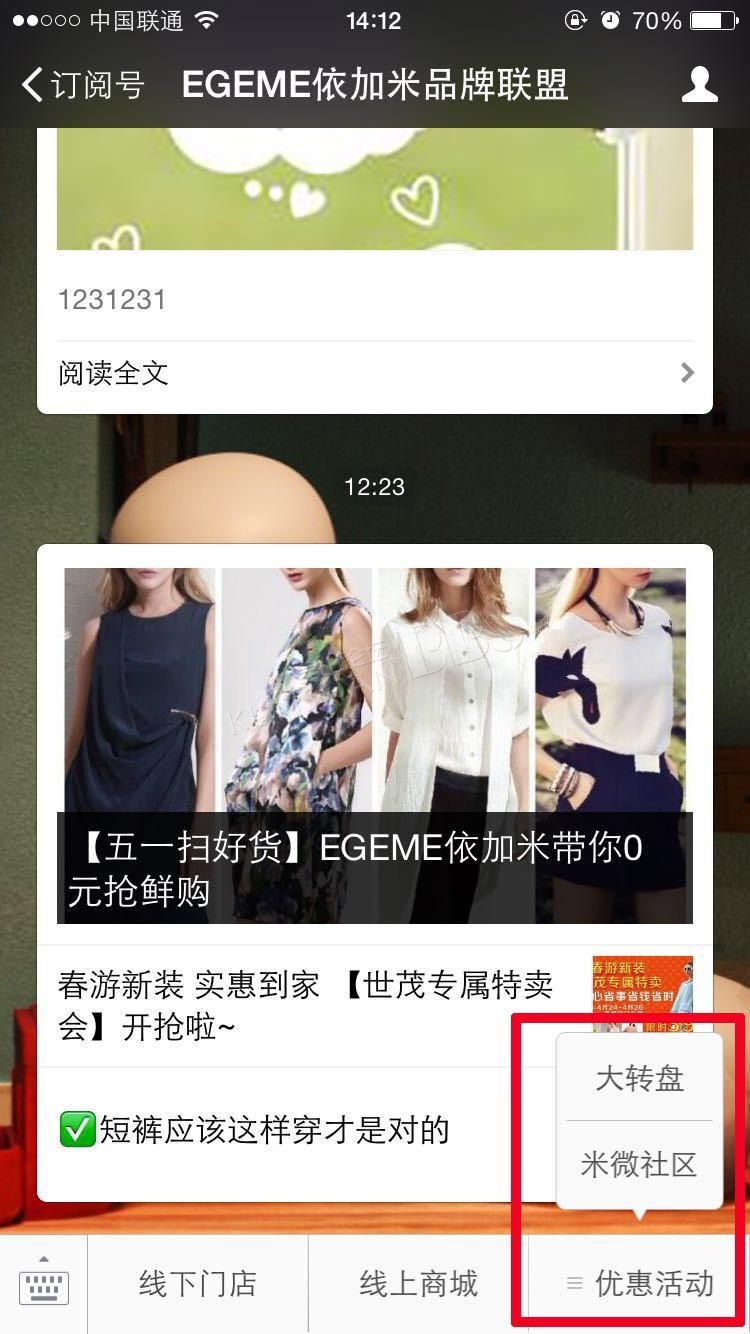Open the 五一扫好货 EGEME article
Screen dimensions: 750x1334
pyautogui.click(x=375, y=745)
